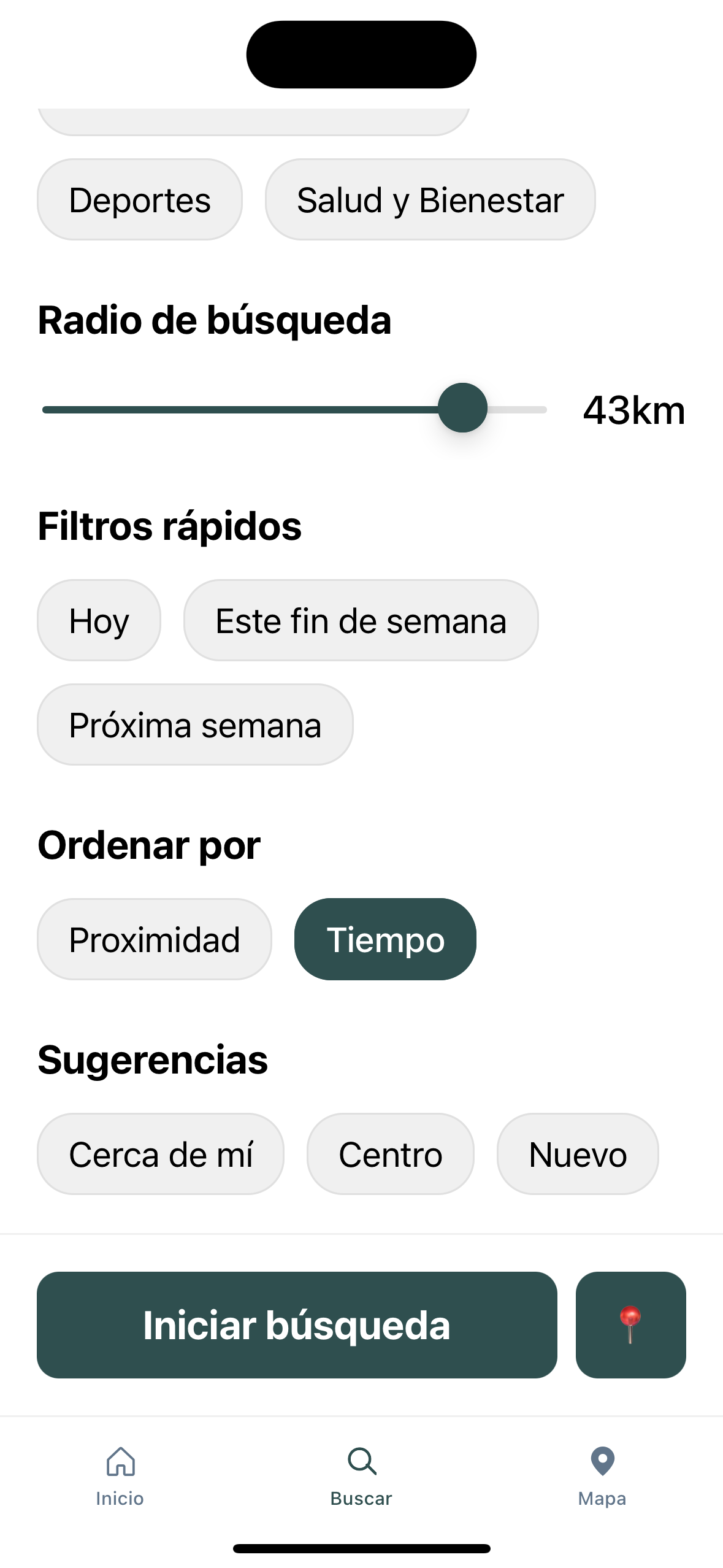Viewport: 723px width, 1568px height.
Task: Open the Mapa location pin icon
Action: coord(602,1461)
